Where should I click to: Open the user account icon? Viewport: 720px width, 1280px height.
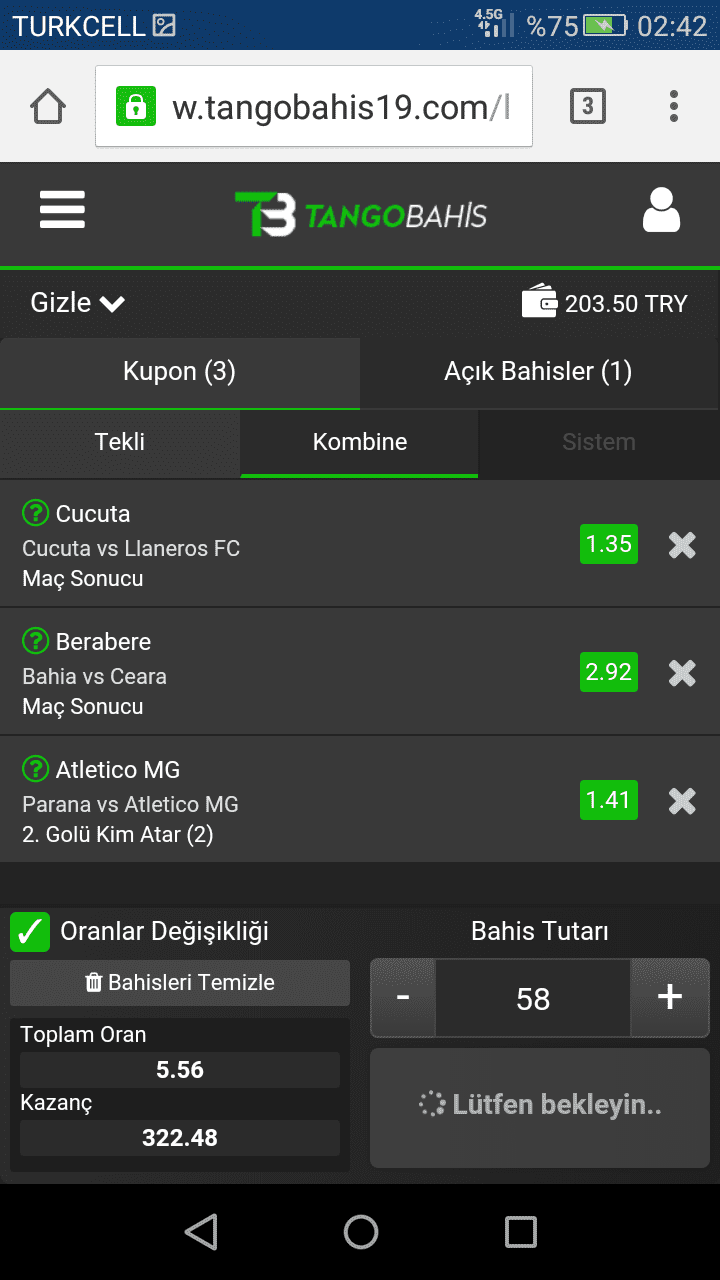[x=661, y=210]
